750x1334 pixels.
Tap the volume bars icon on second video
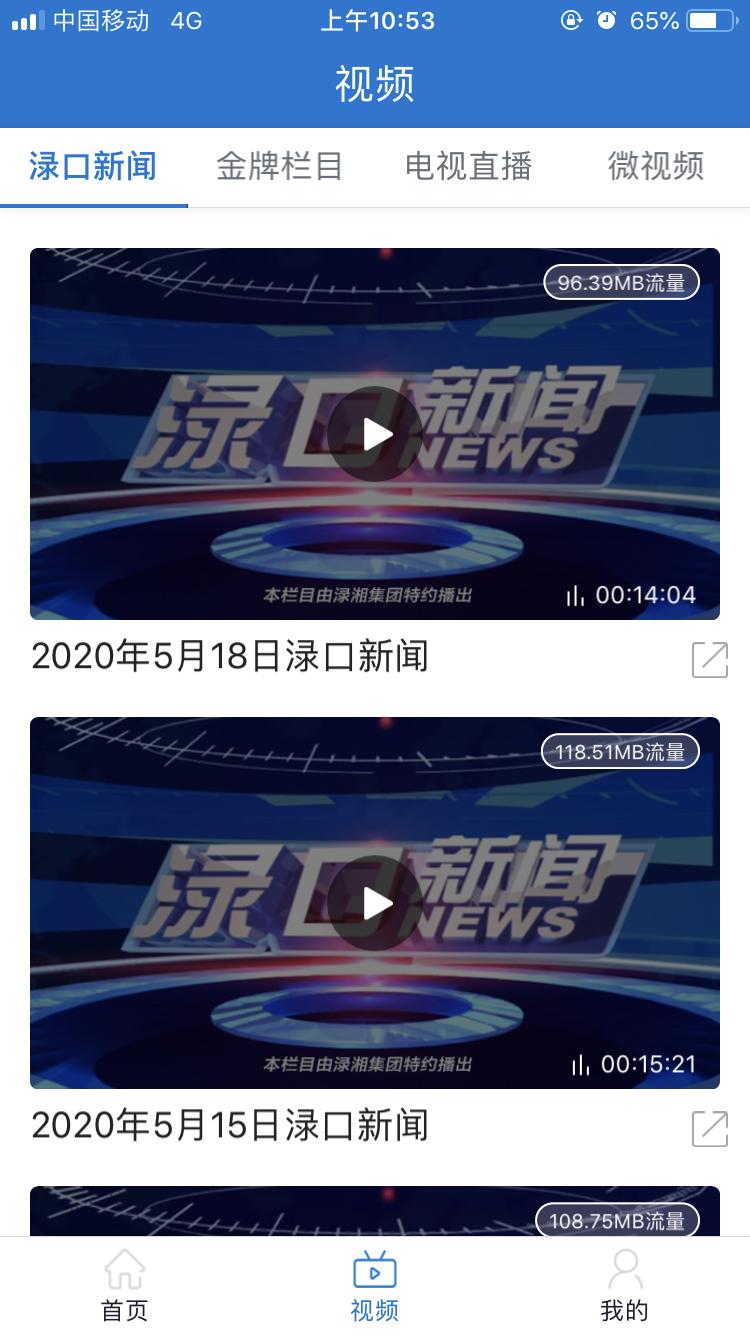[581, 1064]
